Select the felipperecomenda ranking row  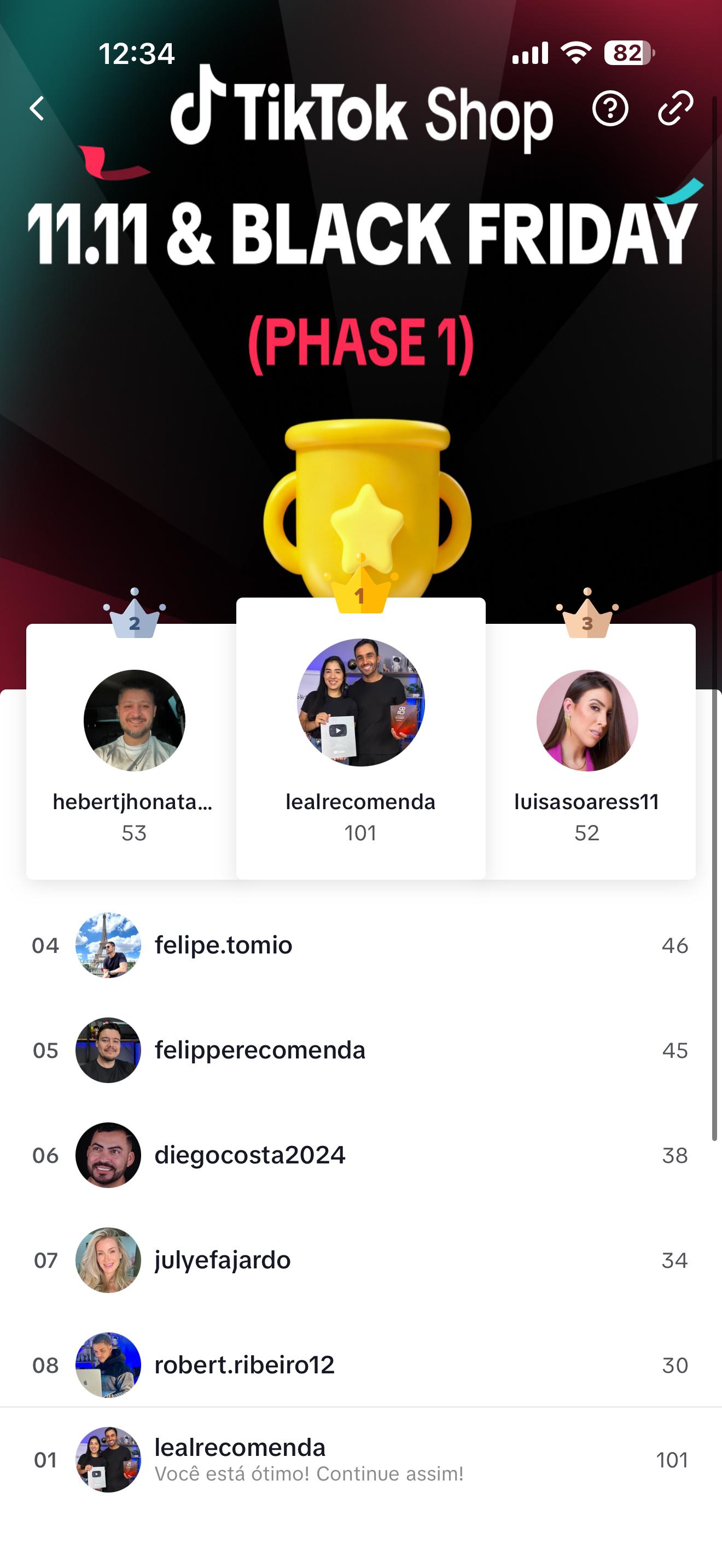pyautogui.click(x=360, y=1050)
